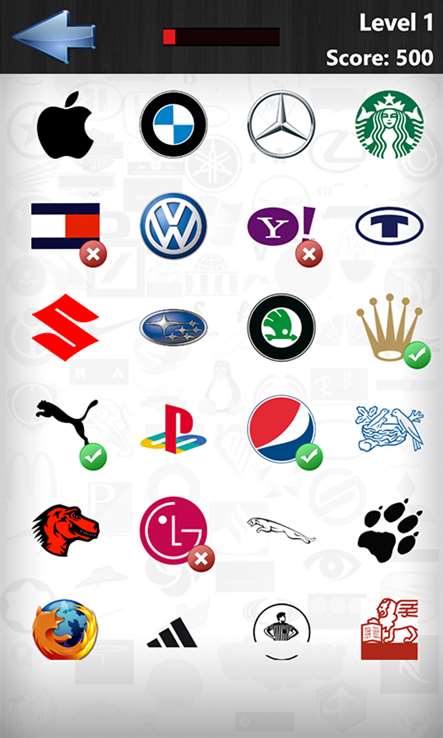Open the green Skoda arrow logo
This screenshot has width=443, height=738.
(x=282, y=328)
